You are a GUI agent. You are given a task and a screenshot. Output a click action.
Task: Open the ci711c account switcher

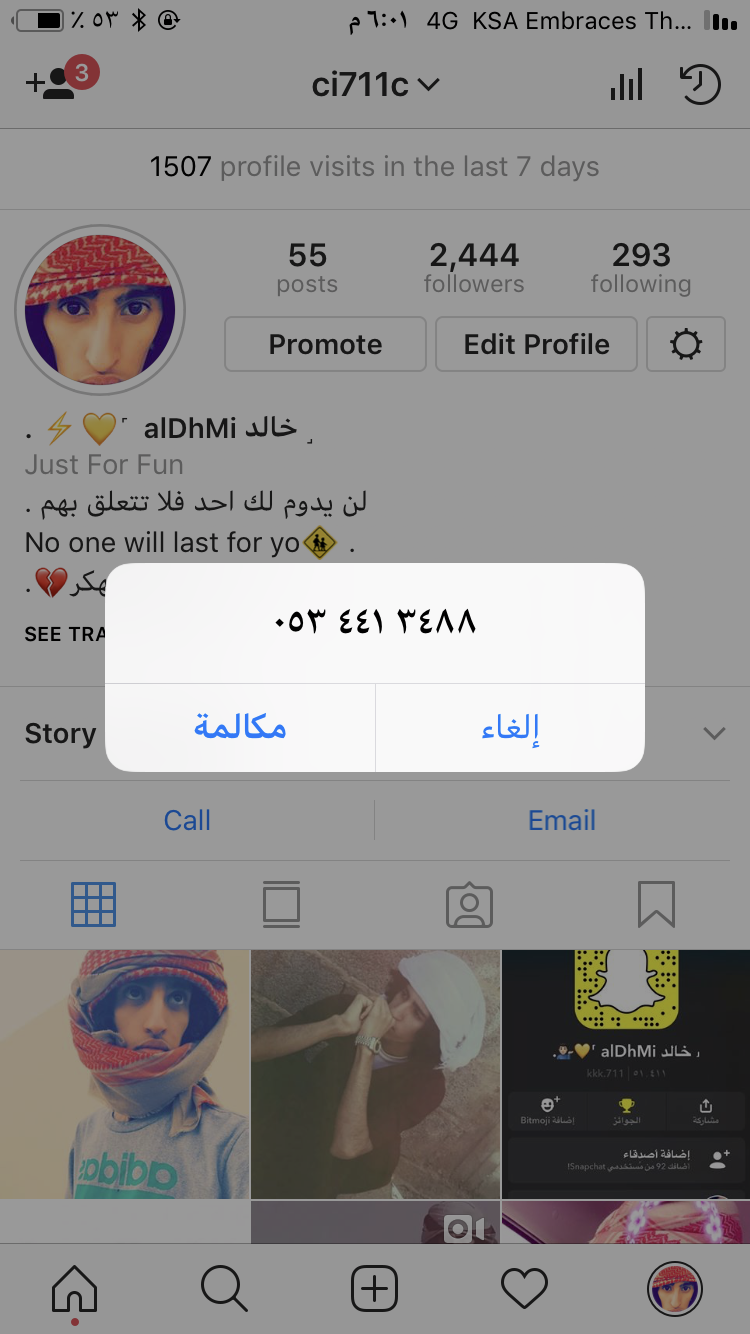pyautogui.click(x=375, y=85)
